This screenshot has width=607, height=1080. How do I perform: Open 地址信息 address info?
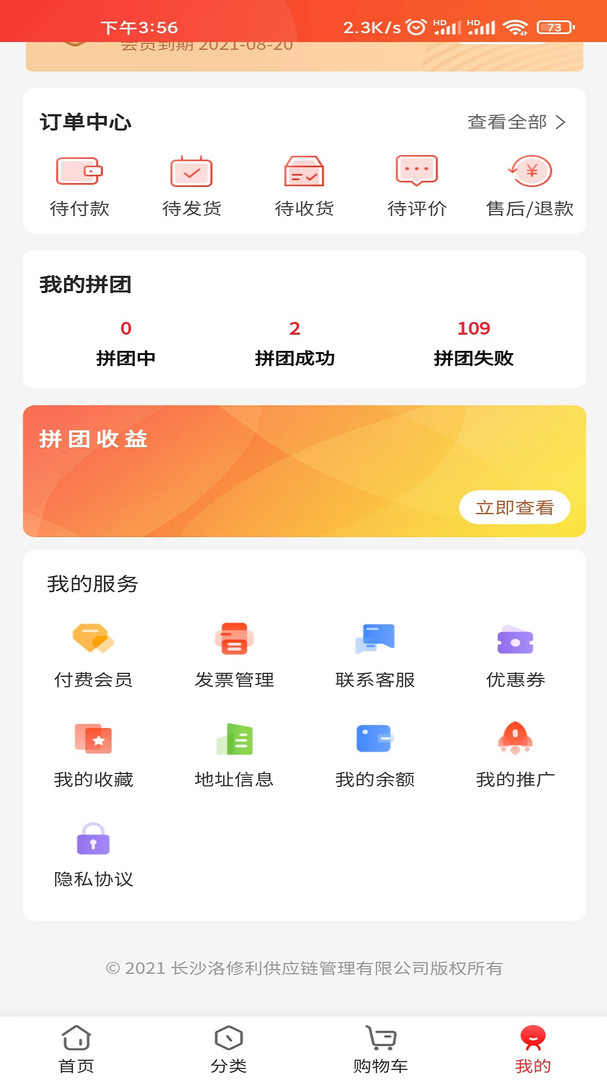234,755
